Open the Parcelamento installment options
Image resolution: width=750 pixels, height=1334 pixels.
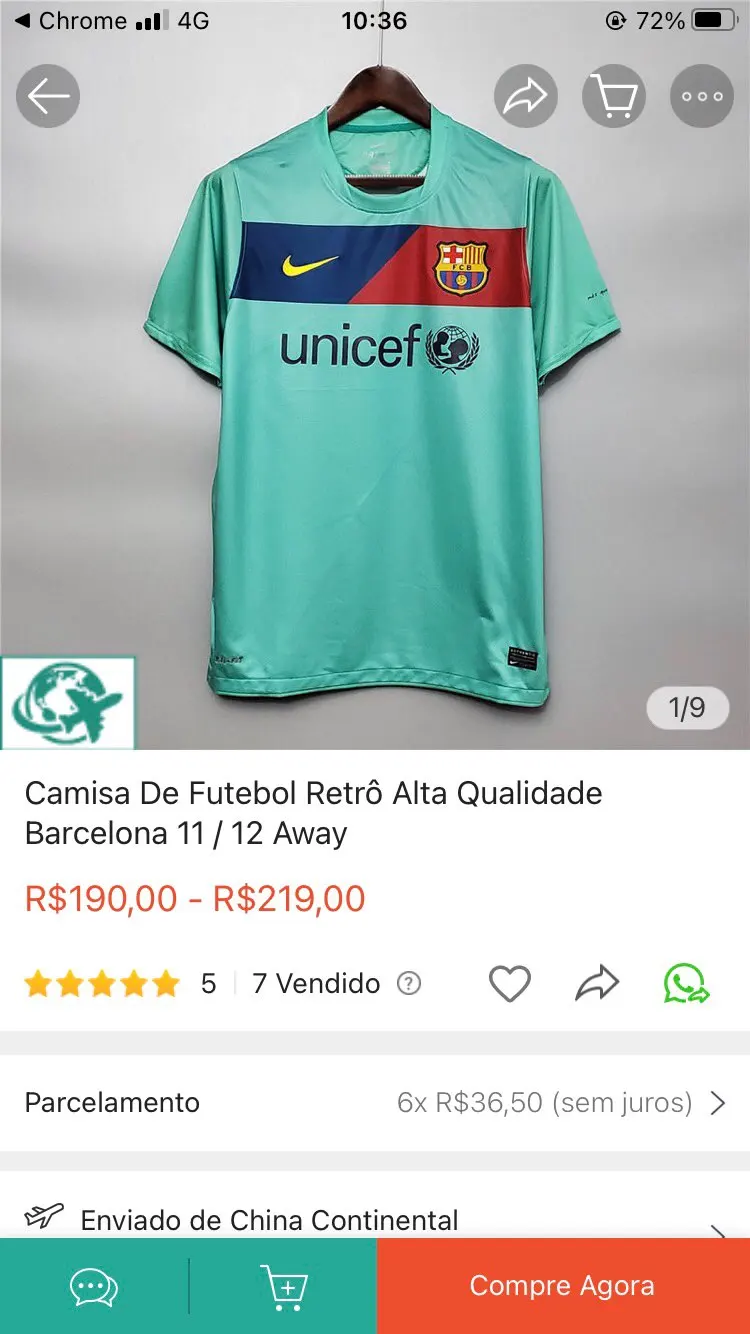pos(375,1103)
